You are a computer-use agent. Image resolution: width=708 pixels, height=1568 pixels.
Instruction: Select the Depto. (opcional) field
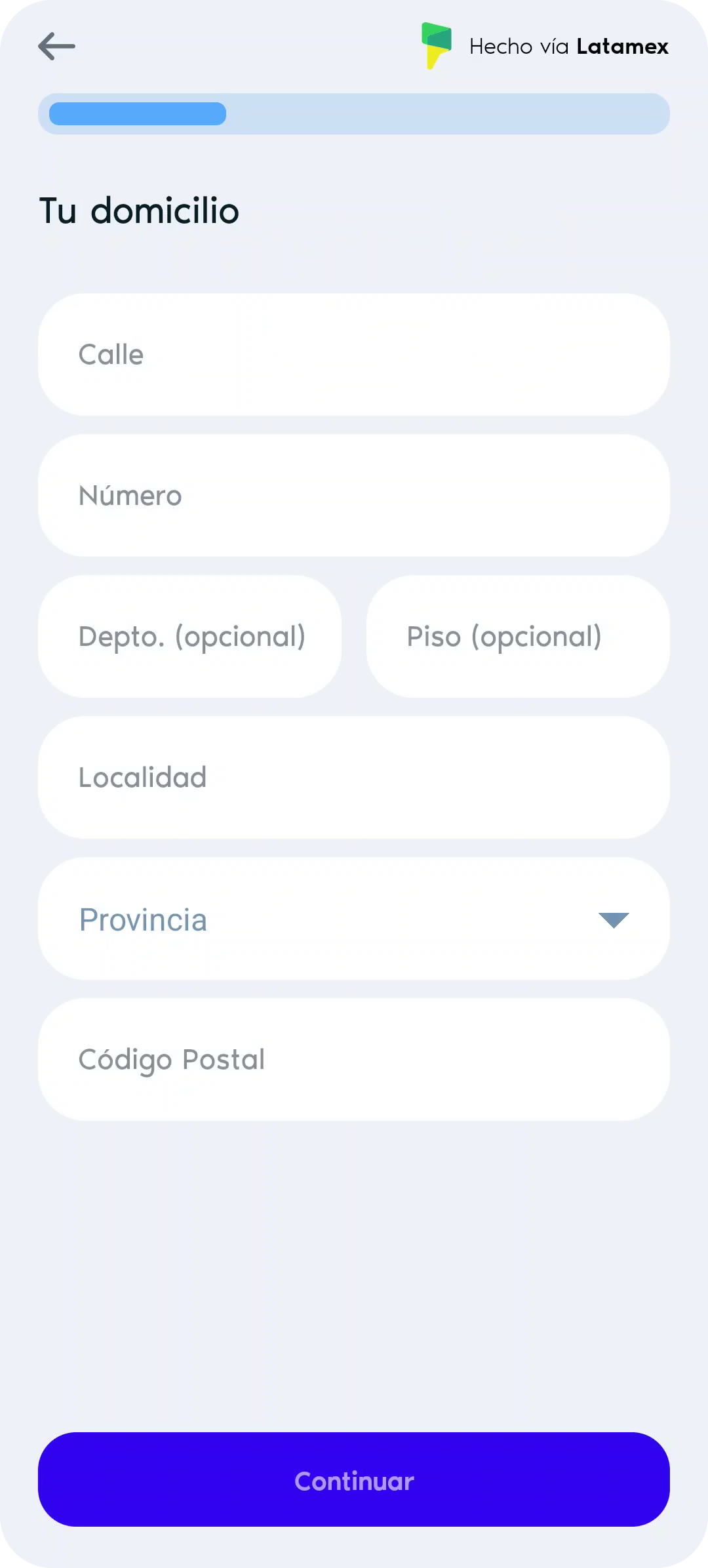click(190, 636)
